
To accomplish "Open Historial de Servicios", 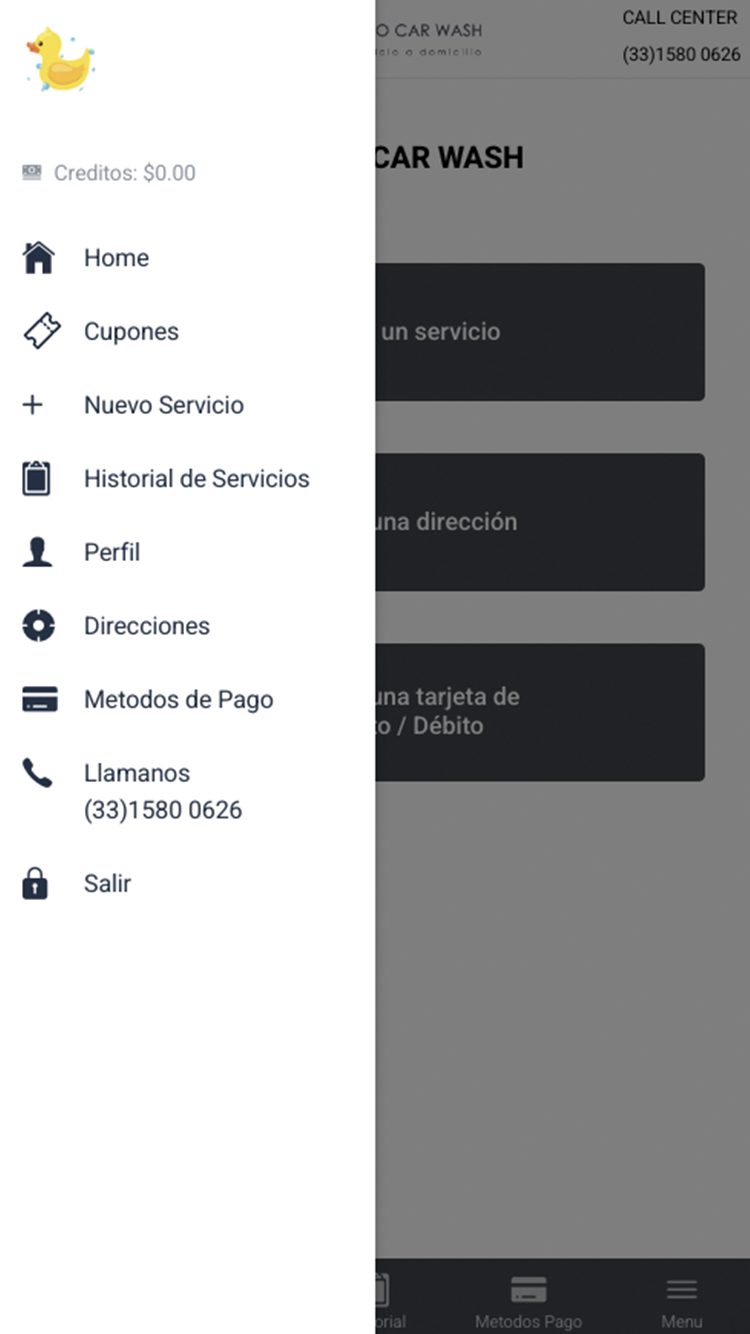I will click(187, 479).
